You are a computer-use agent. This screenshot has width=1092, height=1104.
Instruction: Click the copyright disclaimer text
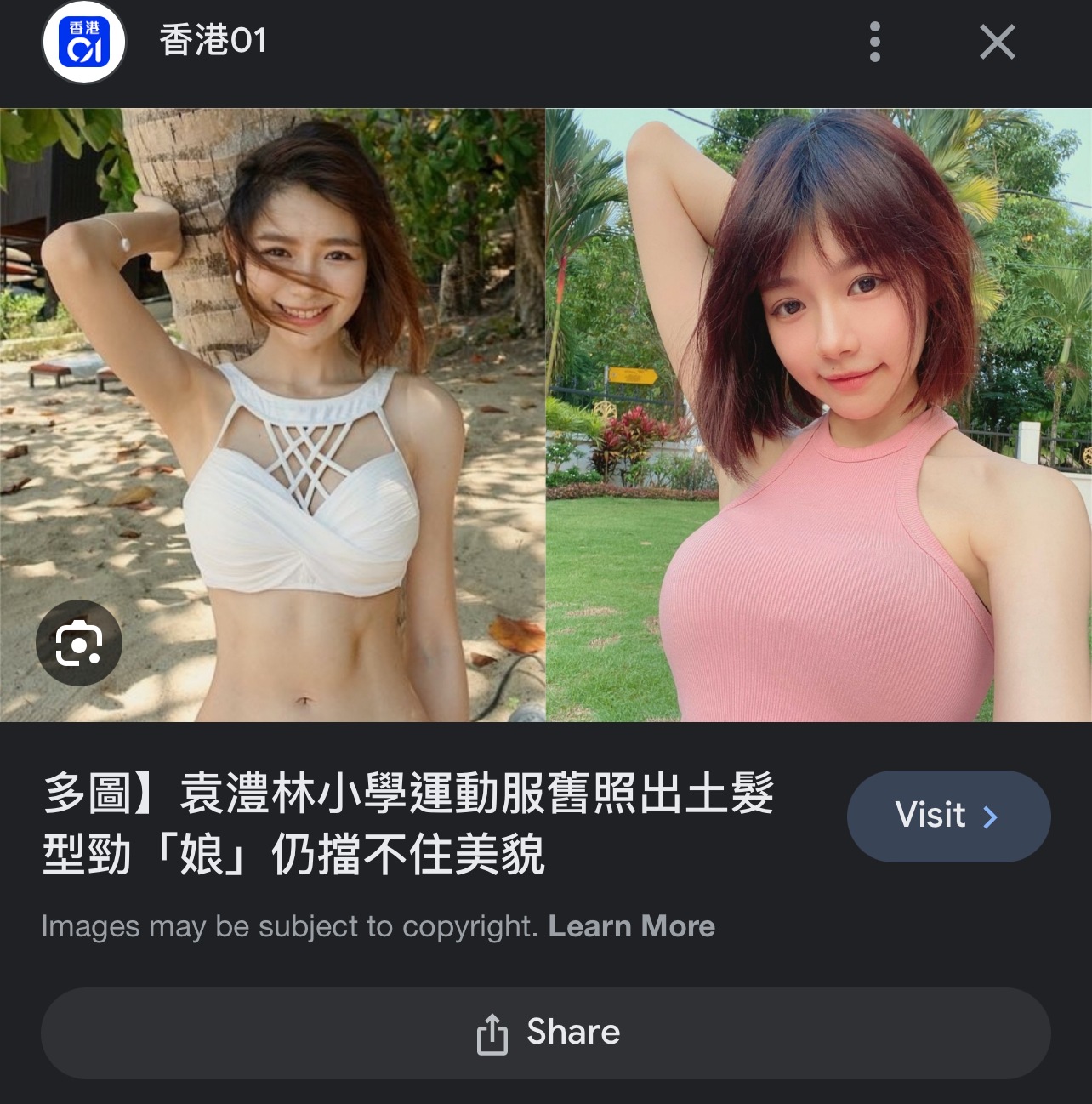(x=289, y=926)
